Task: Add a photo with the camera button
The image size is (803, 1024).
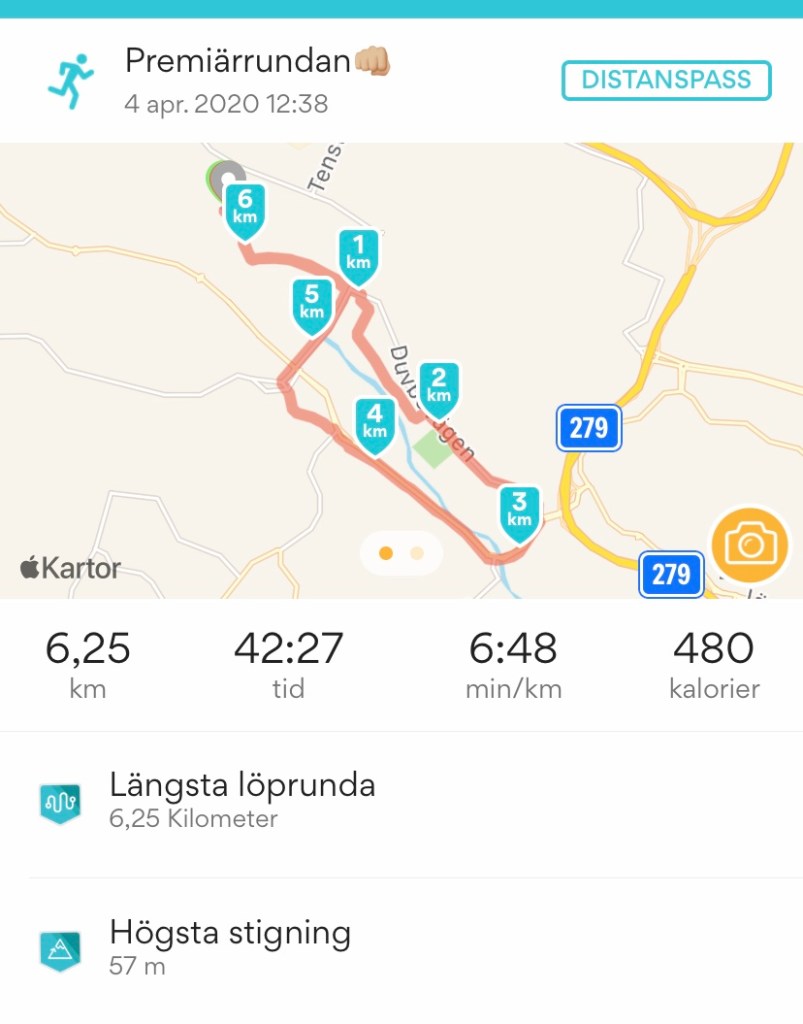Action: (x=750, y=546)
